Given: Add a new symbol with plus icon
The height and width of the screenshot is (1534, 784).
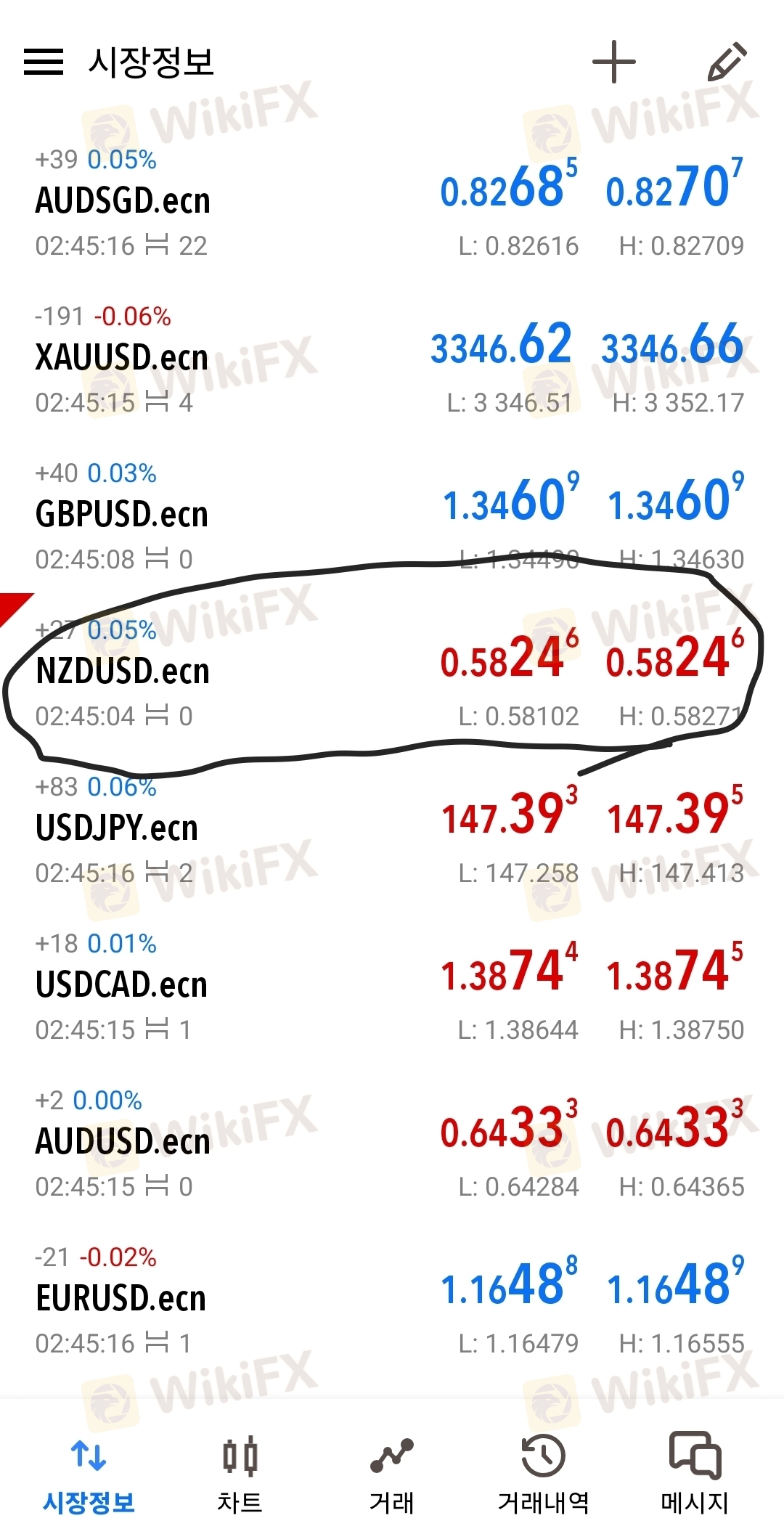Looking at the screenshot, I should [614, 62].
